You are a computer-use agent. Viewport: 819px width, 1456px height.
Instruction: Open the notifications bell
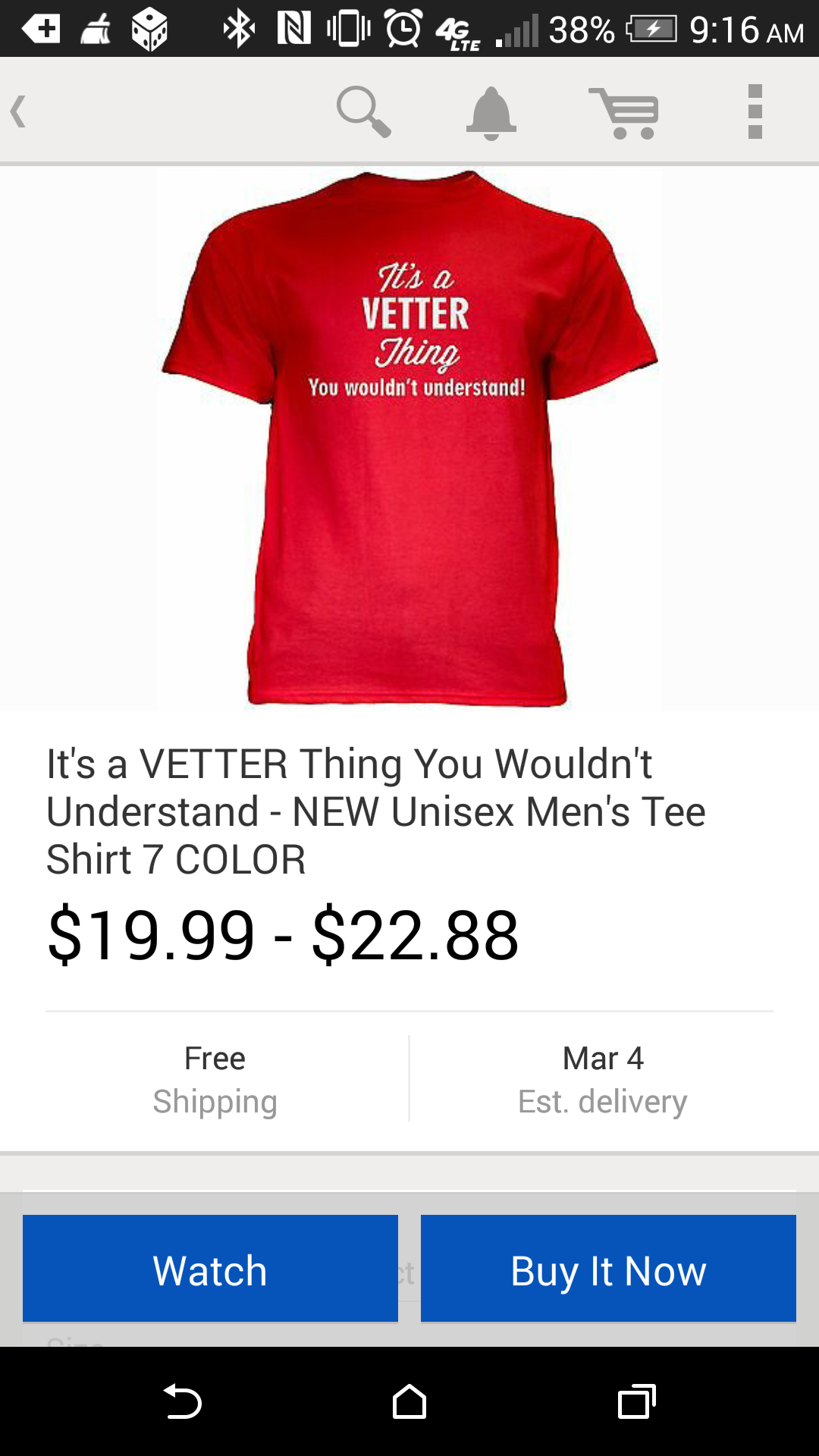tap(491, 112)
